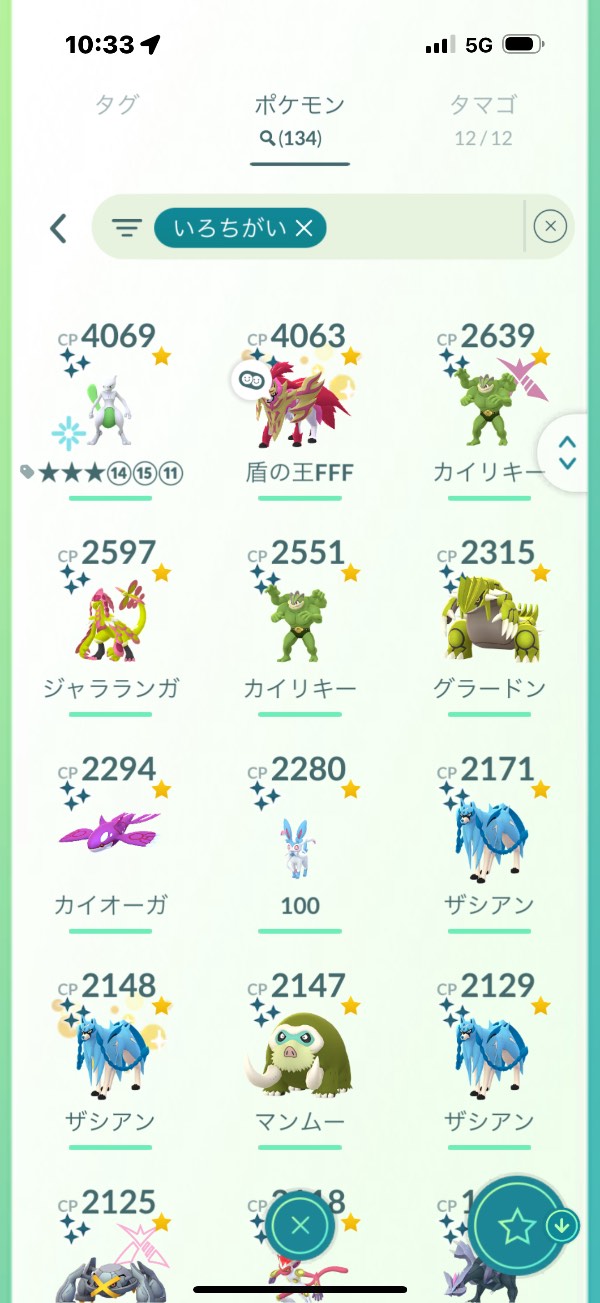Tap the star sort button
Image resolution: width=600 pixels, height=1303 pixels.
point(518,1228)
